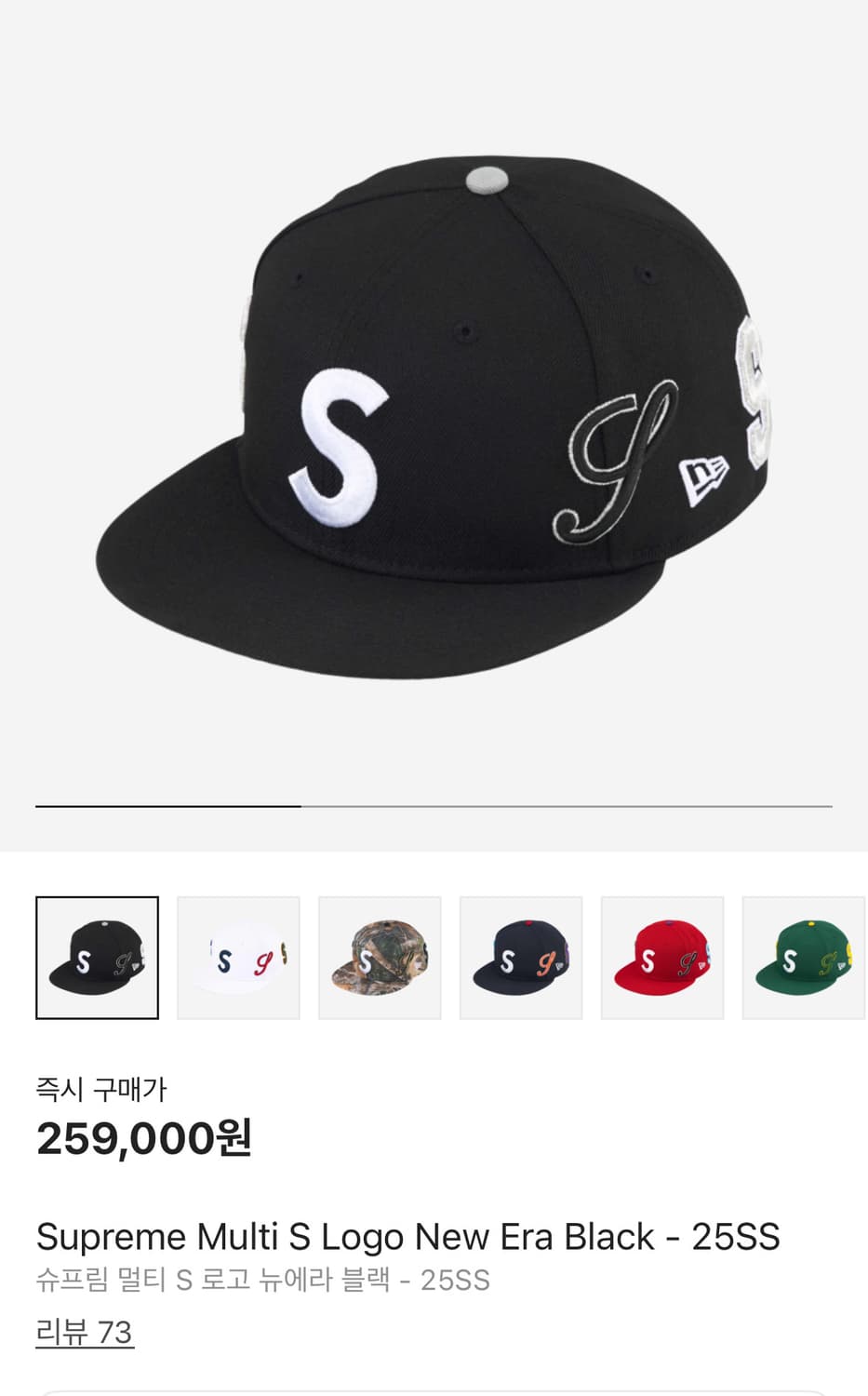Image resolution: width=868 pixels, height=1396 pixels.
Task: Select the white cap color thumbnail
Action: coord(238,958)
